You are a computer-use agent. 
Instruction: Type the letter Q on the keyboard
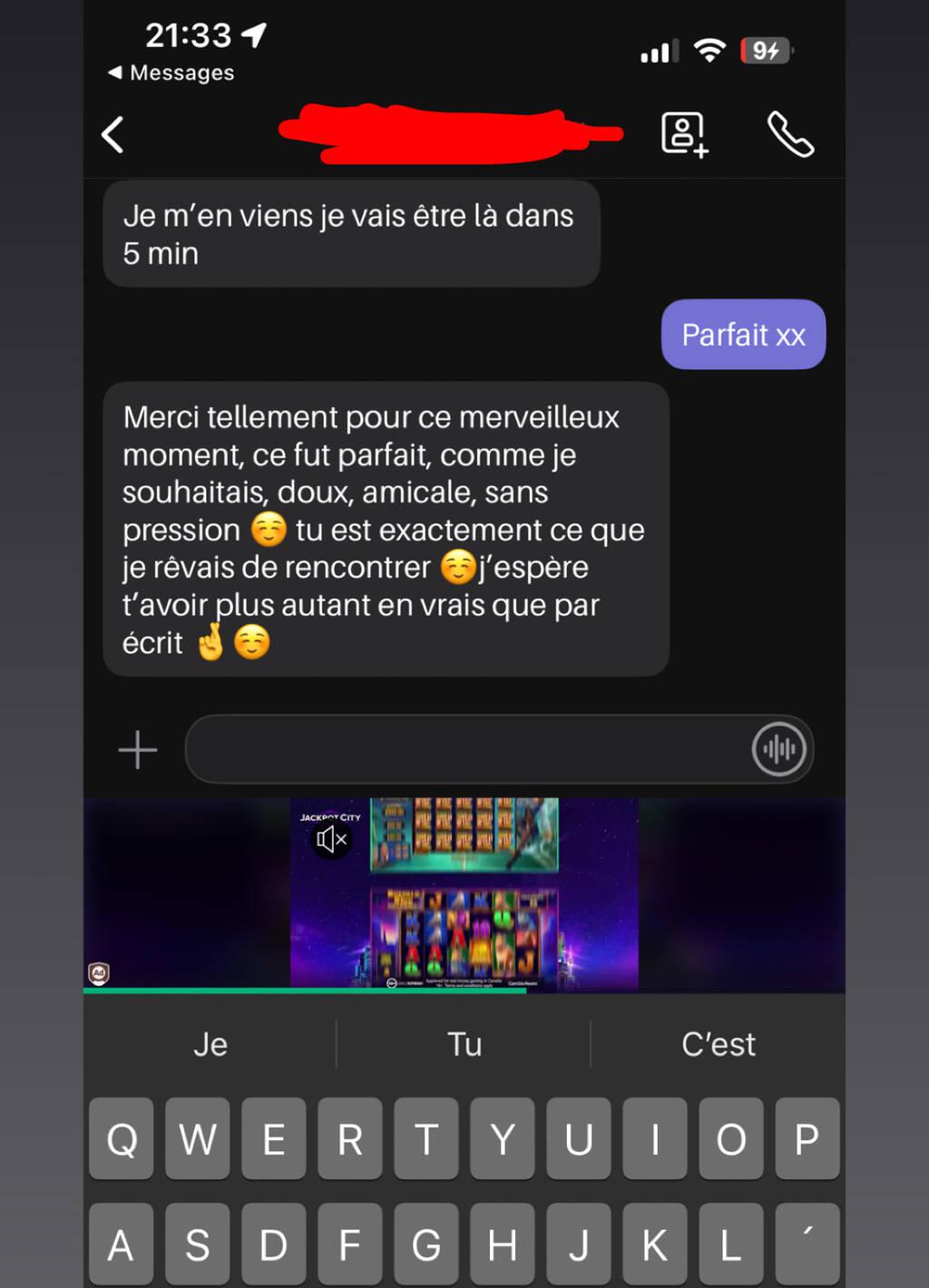pyautogui.click(x=122, y=1139)
